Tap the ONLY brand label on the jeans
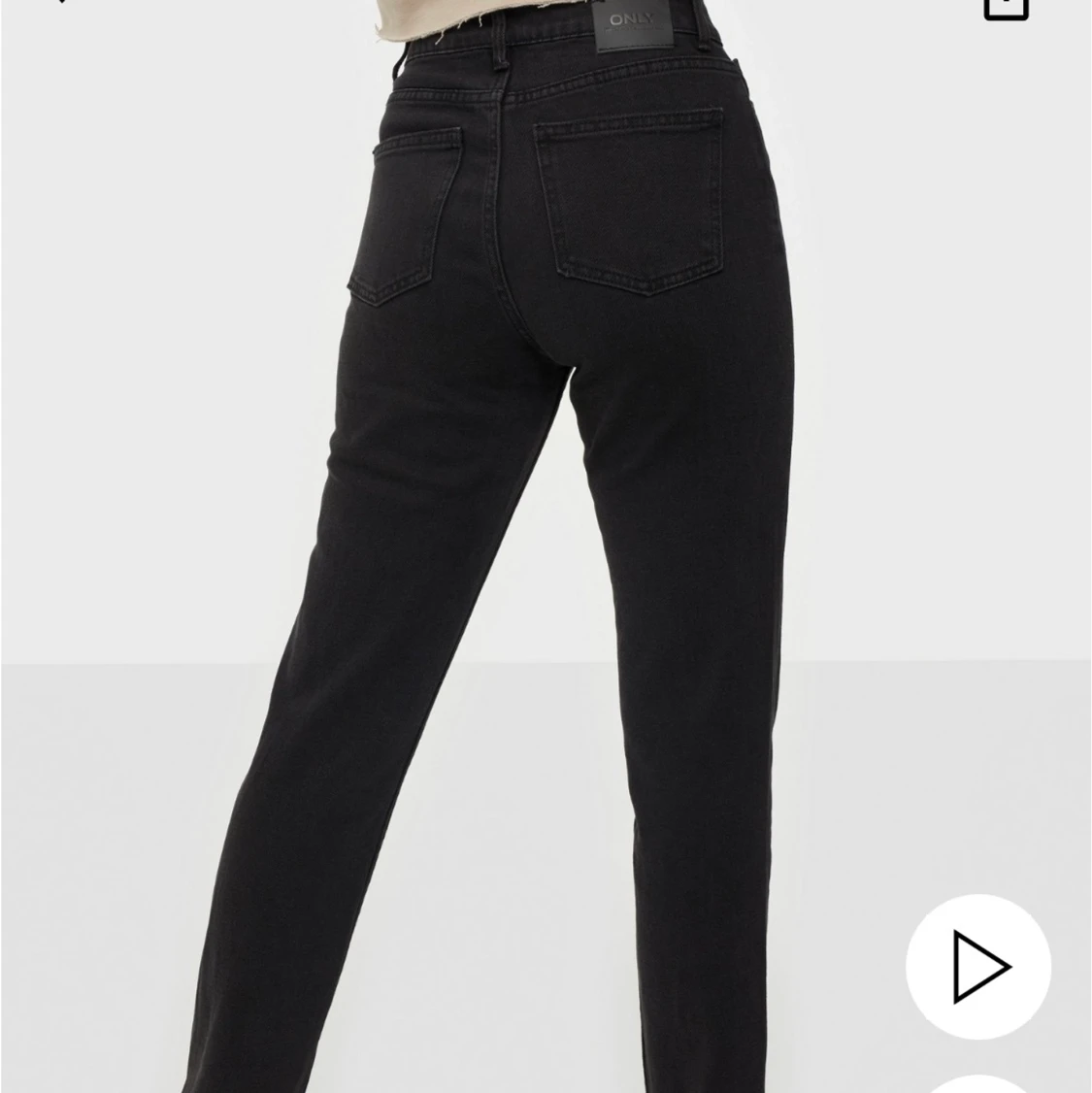The height and width of the screenshot is (1093, 1092). 633,24
